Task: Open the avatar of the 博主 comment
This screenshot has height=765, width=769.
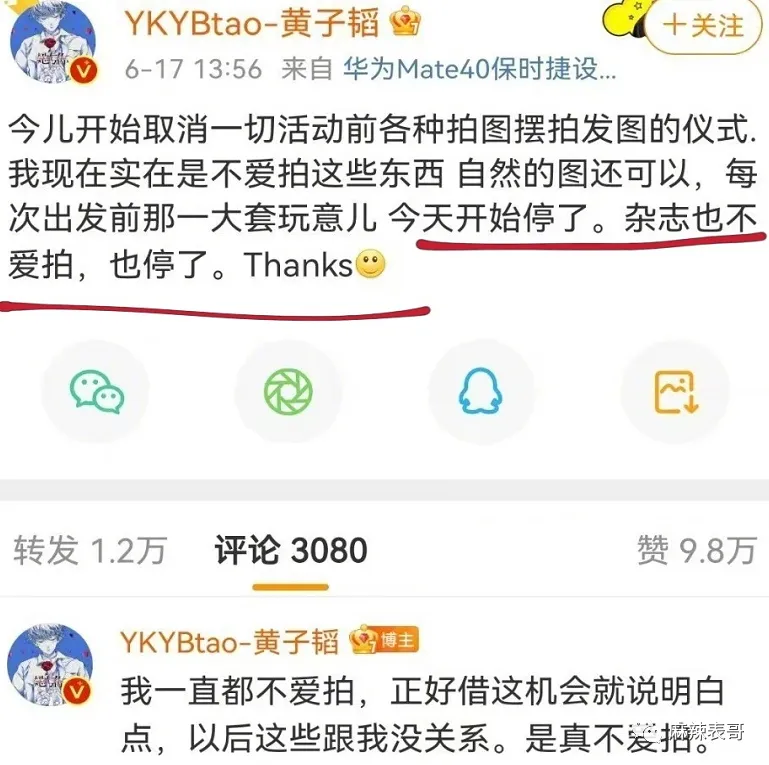Action: tap(54, 668)
